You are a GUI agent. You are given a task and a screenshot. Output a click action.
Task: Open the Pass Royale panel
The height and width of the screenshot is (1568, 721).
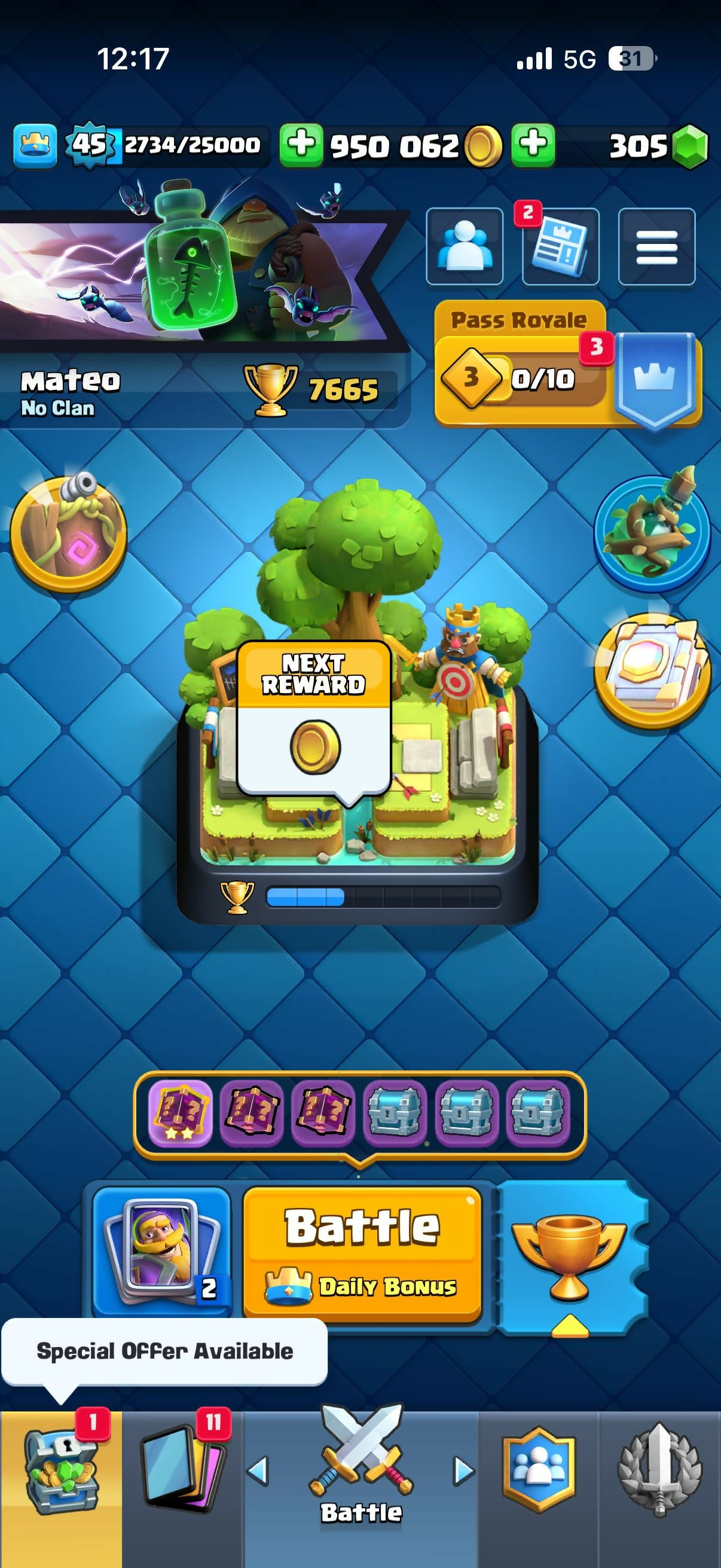[569, 364]
